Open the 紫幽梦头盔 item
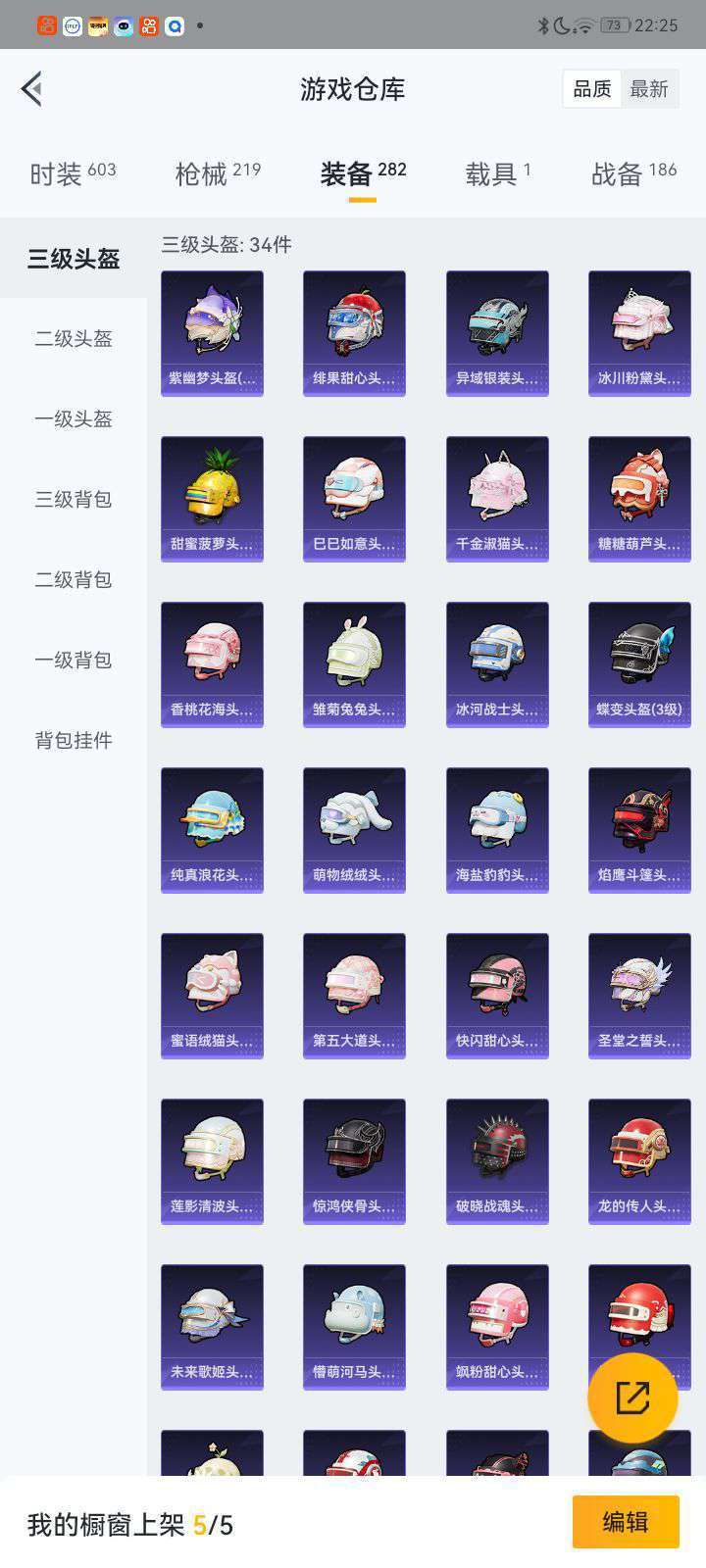The height and width of the screenshot is (1568, 706). click(212, 333)
